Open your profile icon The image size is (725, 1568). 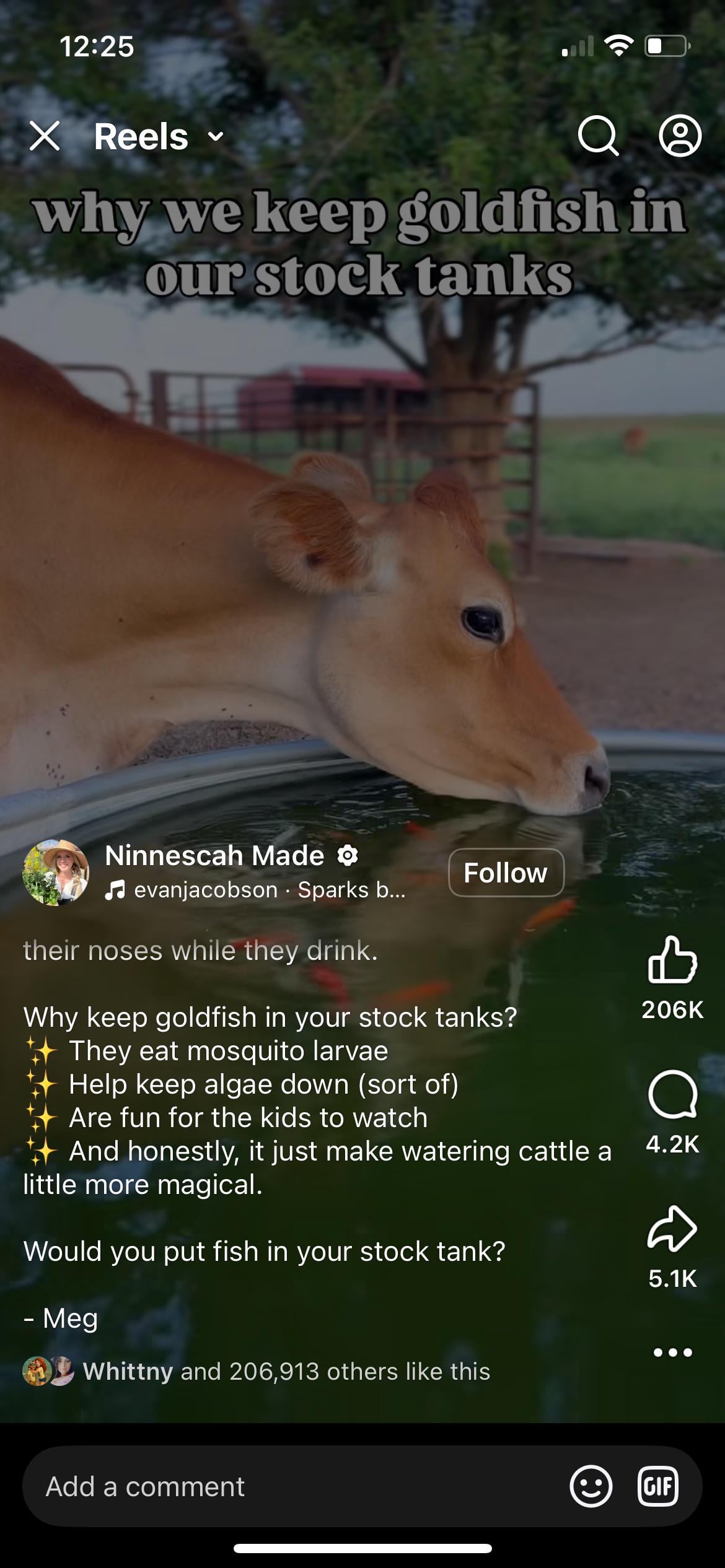[680, 136]
